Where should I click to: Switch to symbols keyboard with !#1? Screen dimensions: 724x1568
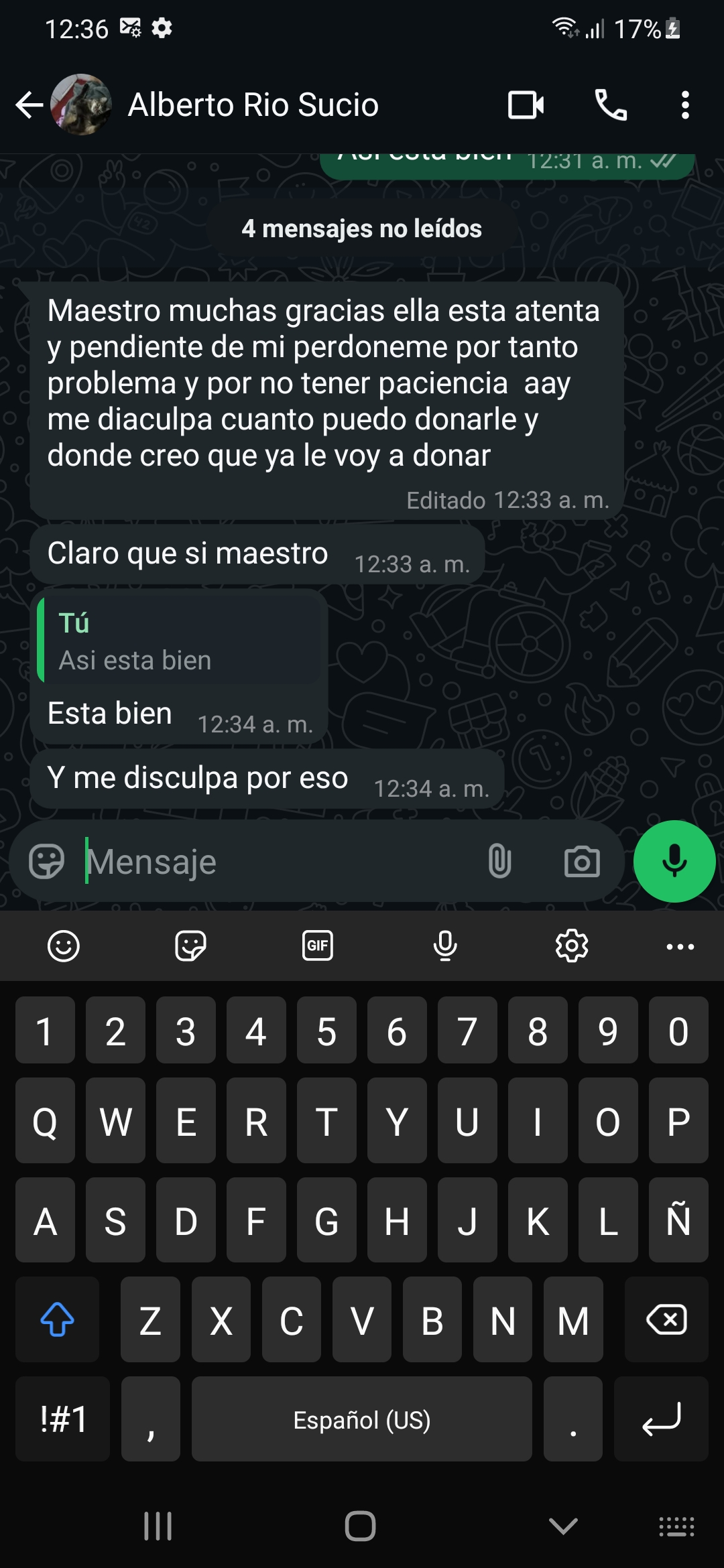point(63,1419)
